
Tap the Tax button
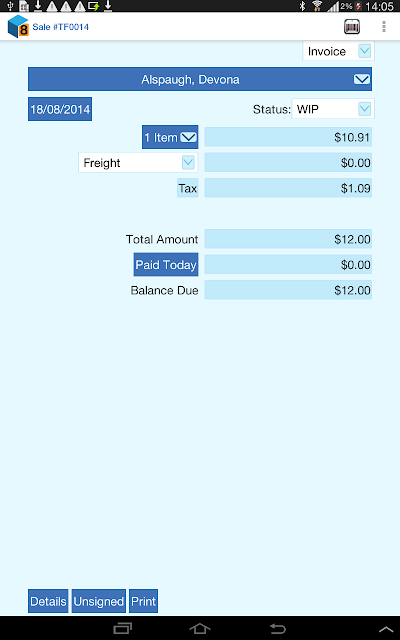188,188
